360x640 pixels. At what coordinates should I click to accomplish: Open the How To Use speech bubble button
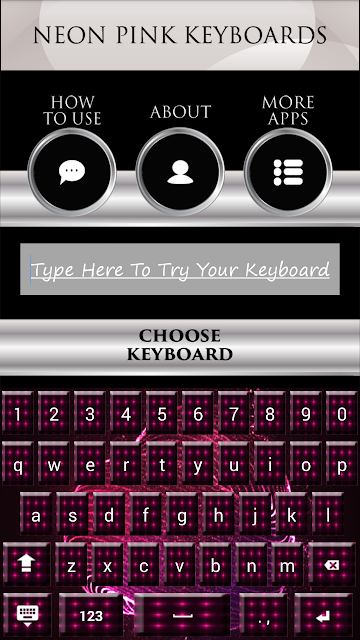tap(72, 172)
